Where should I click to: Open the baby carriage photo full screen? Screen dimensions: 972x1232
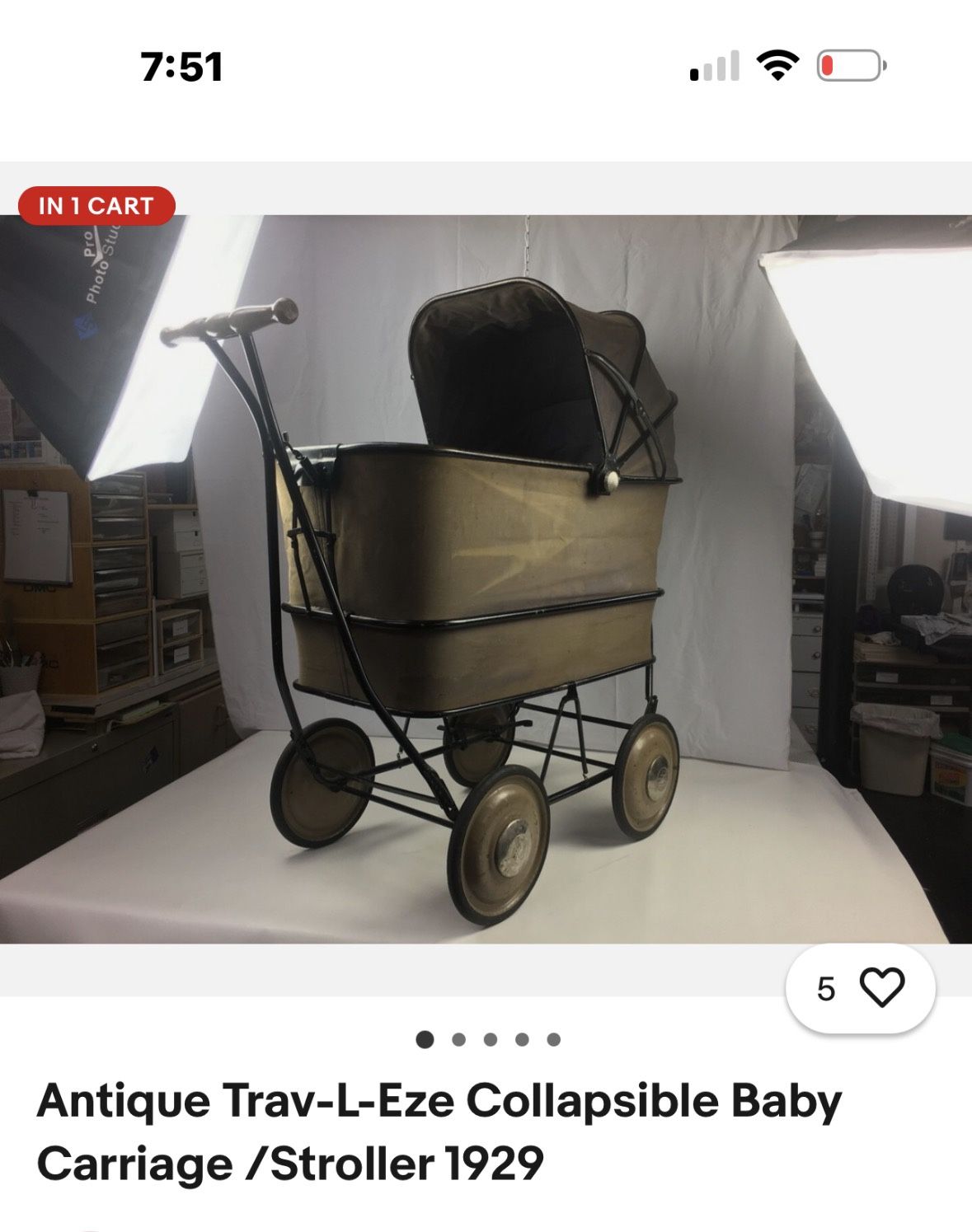coord(486,579)
